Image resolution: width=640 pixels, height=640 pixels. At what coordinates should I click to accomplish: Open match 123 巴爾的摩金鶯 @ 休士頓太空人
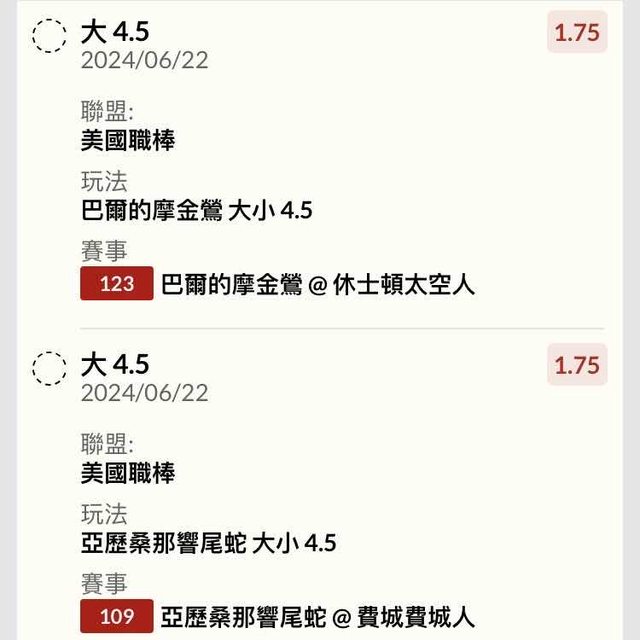278,284
